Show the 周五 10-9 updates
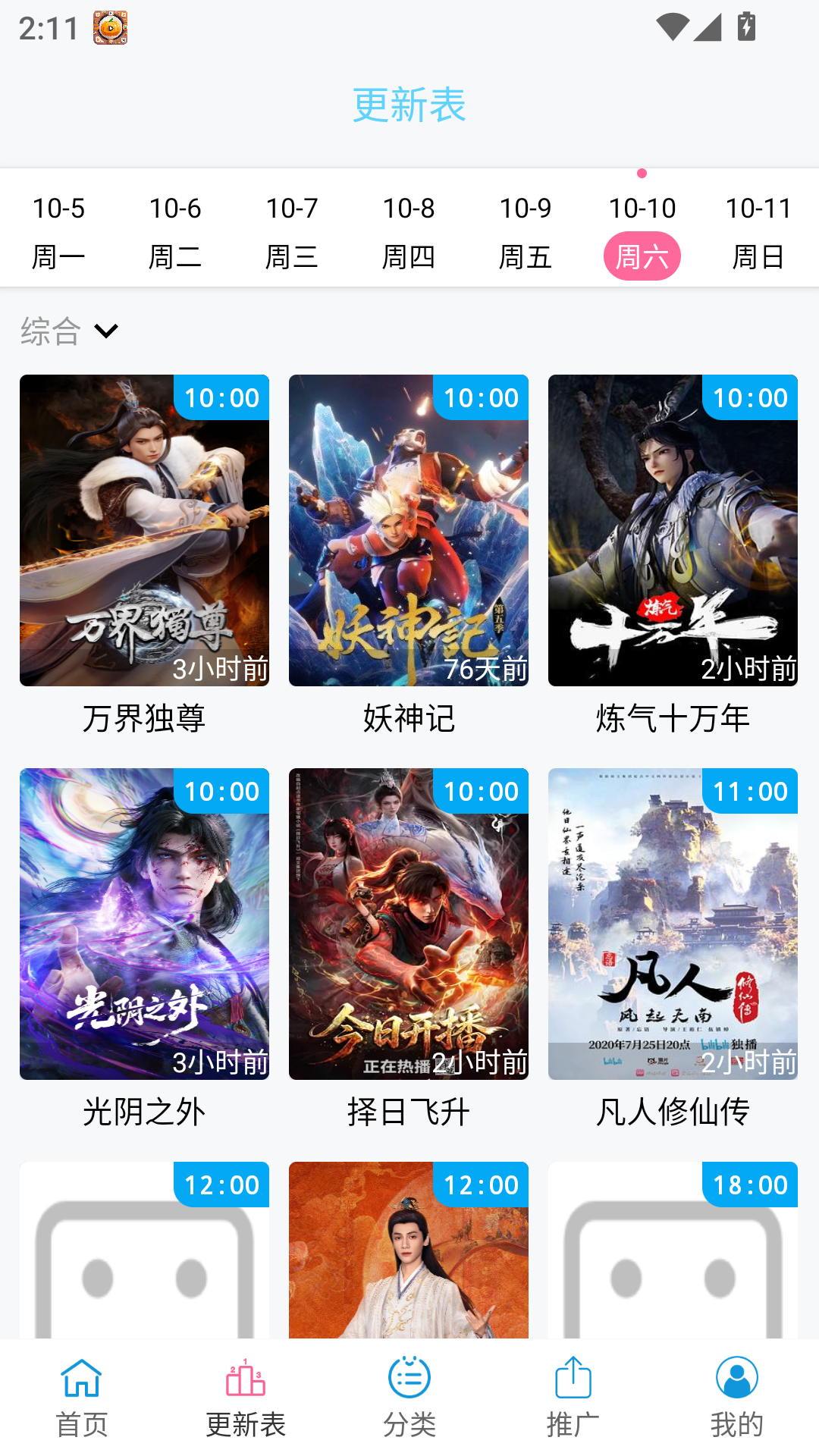Screen dimensions: 819x1456 click(x=526, y=232)
